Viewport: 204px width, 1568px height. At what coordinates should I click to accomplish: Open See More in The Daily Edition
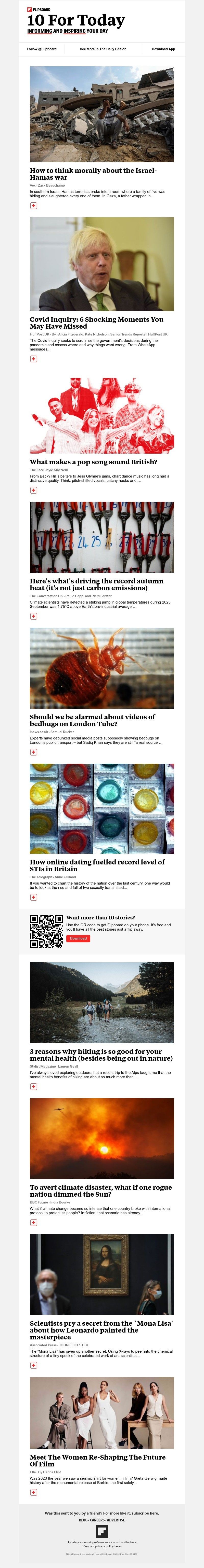tap(103, 49)
